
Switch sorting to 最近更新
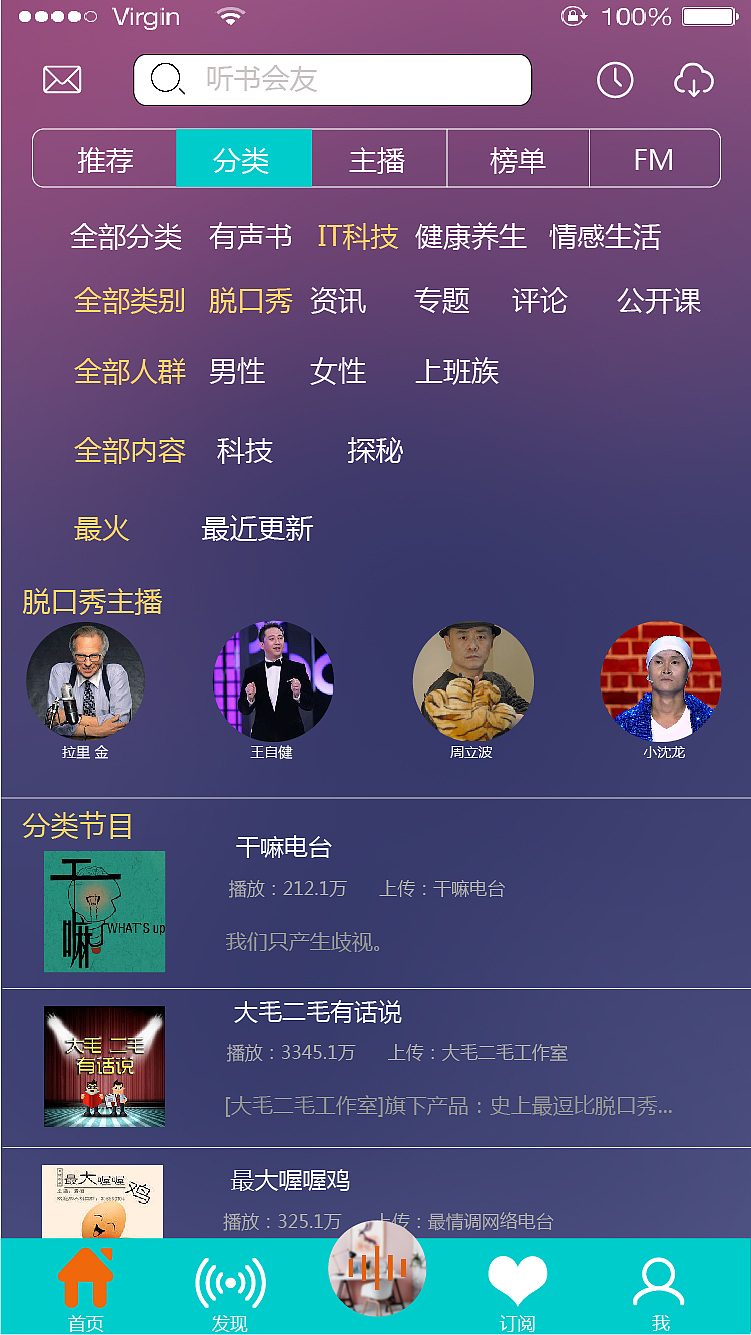click(x=257, y=529)
